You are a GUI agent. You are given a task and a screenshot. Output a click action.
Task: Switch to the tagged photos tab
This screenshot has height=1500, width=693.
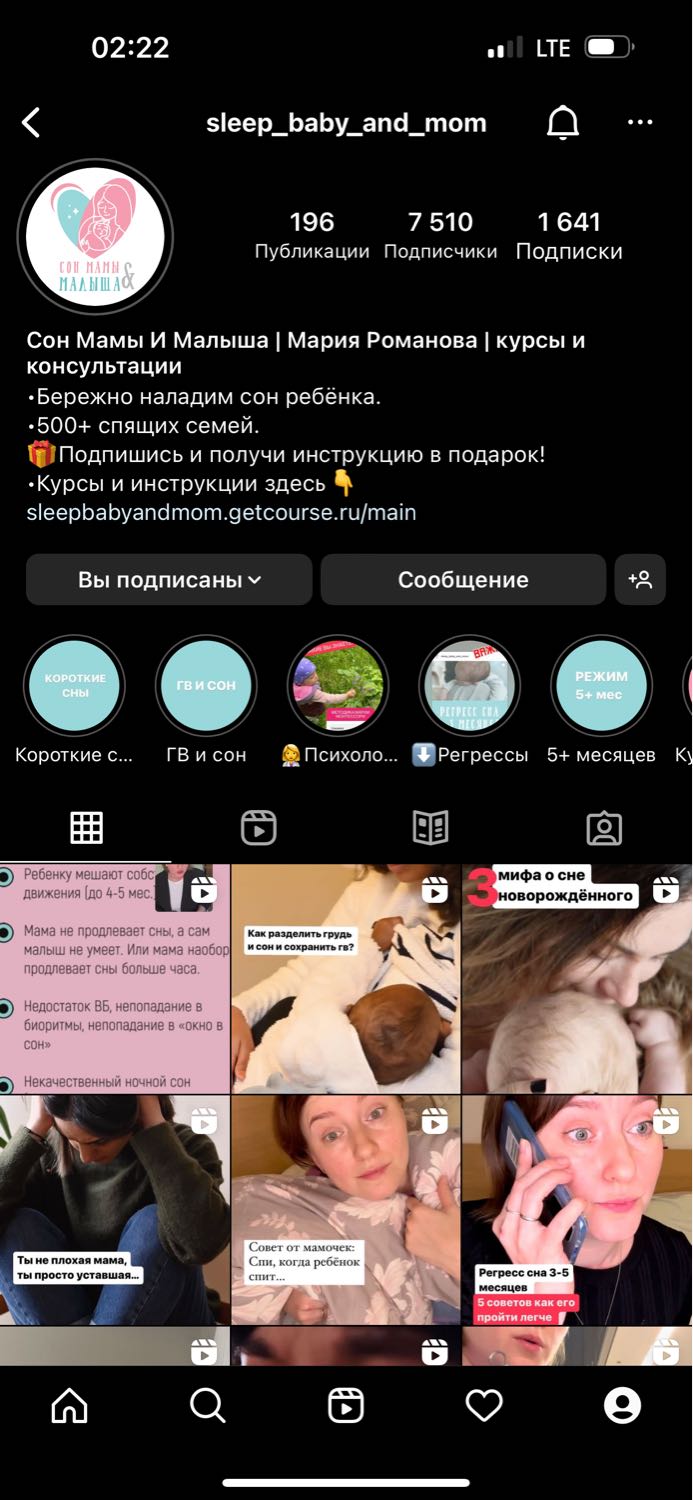(x=604, y=828)
